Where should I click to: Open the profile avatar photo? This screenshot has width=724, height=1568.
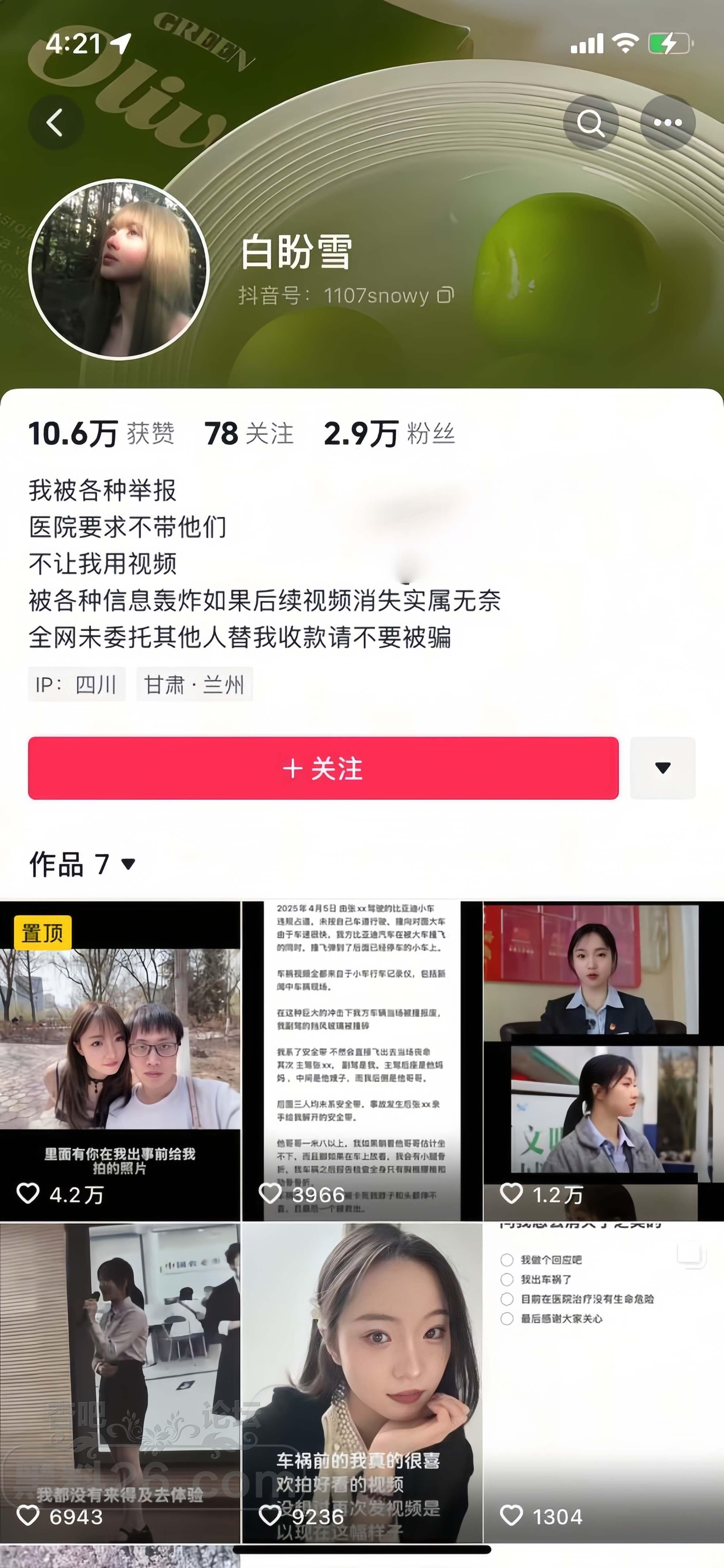[x=113, y=266]
